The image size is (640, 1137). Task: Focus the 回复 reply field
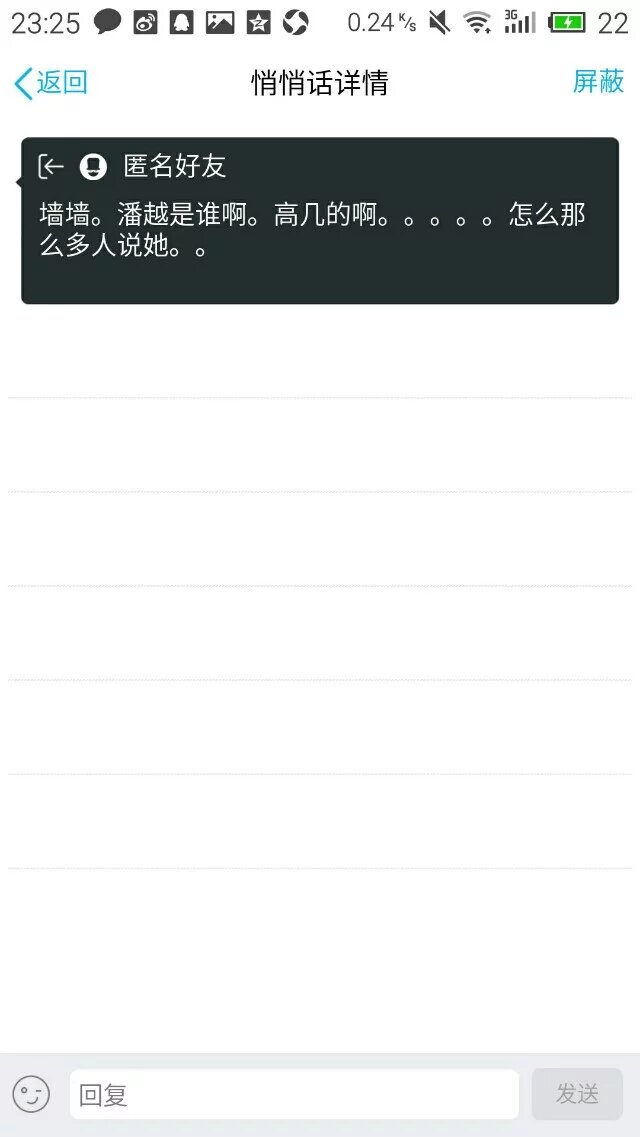tap(293, 1094)
